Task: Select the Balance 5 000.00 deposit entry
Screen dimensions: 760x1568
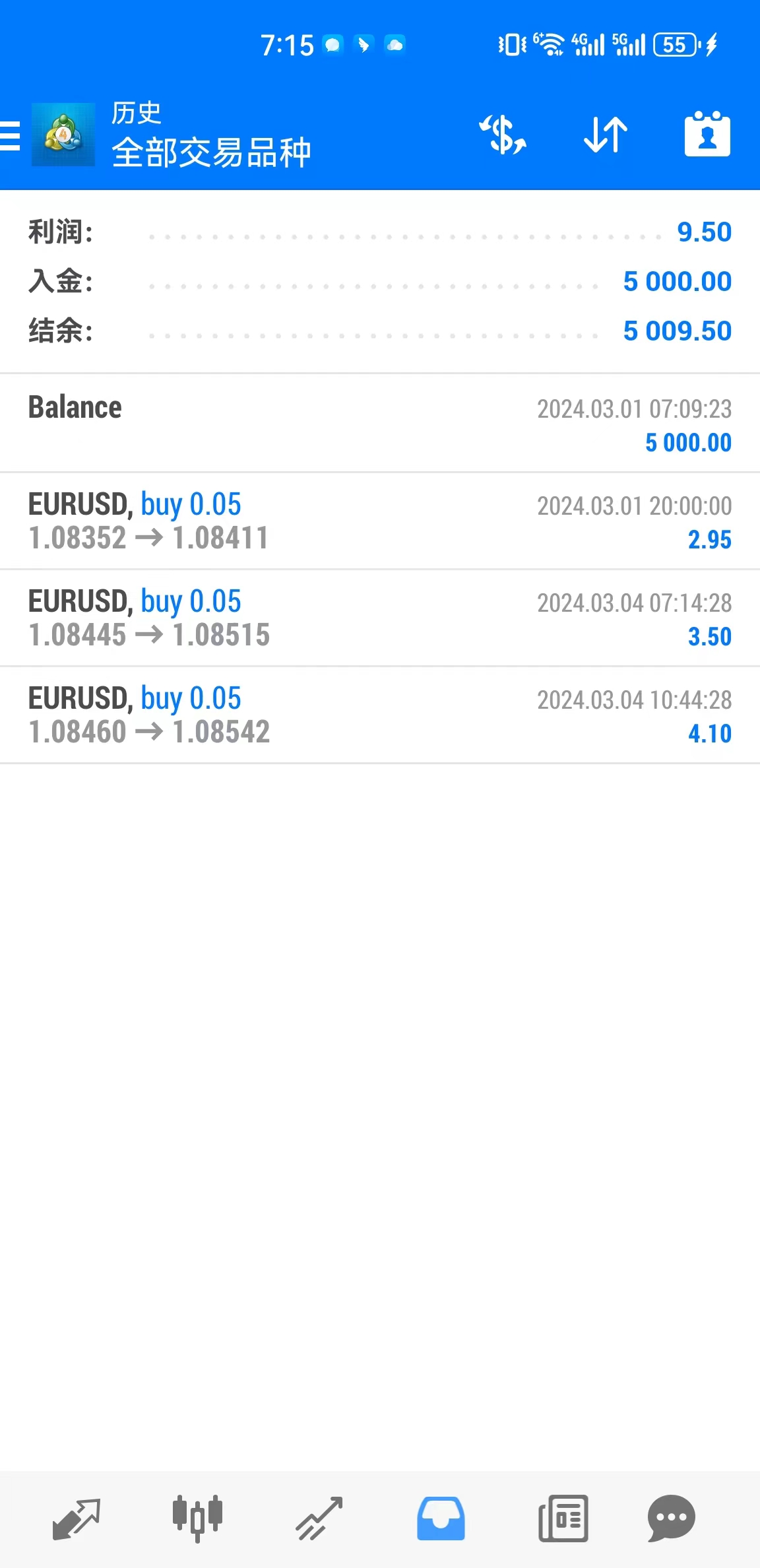Action: click(380, 424)
